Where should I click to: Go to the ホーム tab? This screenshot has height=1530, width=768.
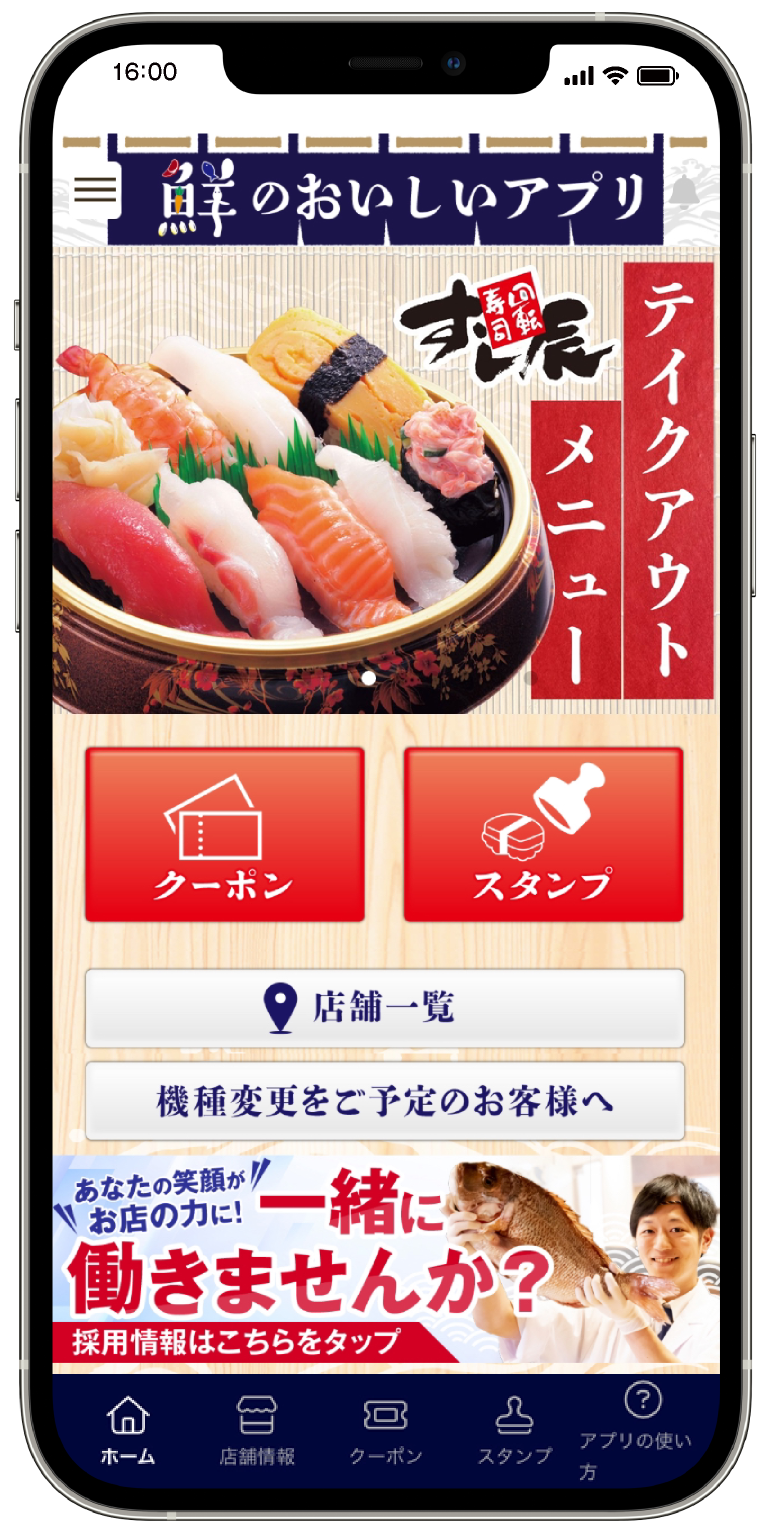click(x=128, y=1431)
